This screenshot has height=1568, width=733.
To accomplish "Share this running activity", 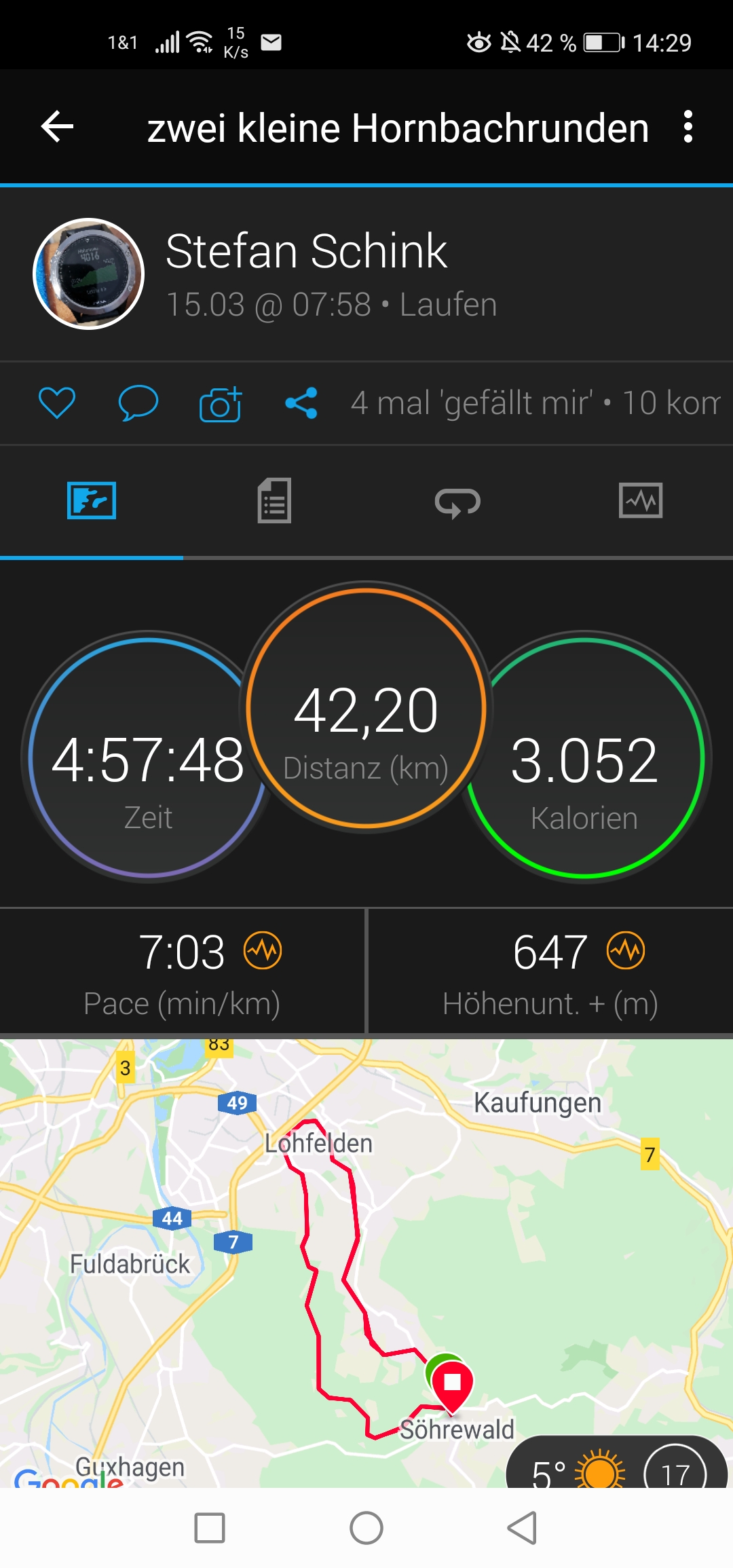I will tap(301, 403).
